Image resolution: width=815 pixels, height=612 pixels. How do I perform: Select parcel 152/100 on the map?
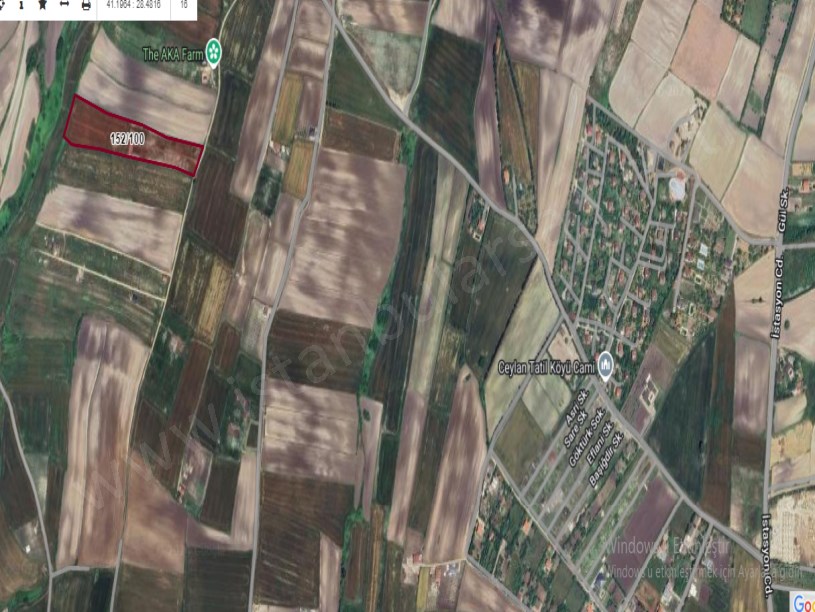(130, 137)
